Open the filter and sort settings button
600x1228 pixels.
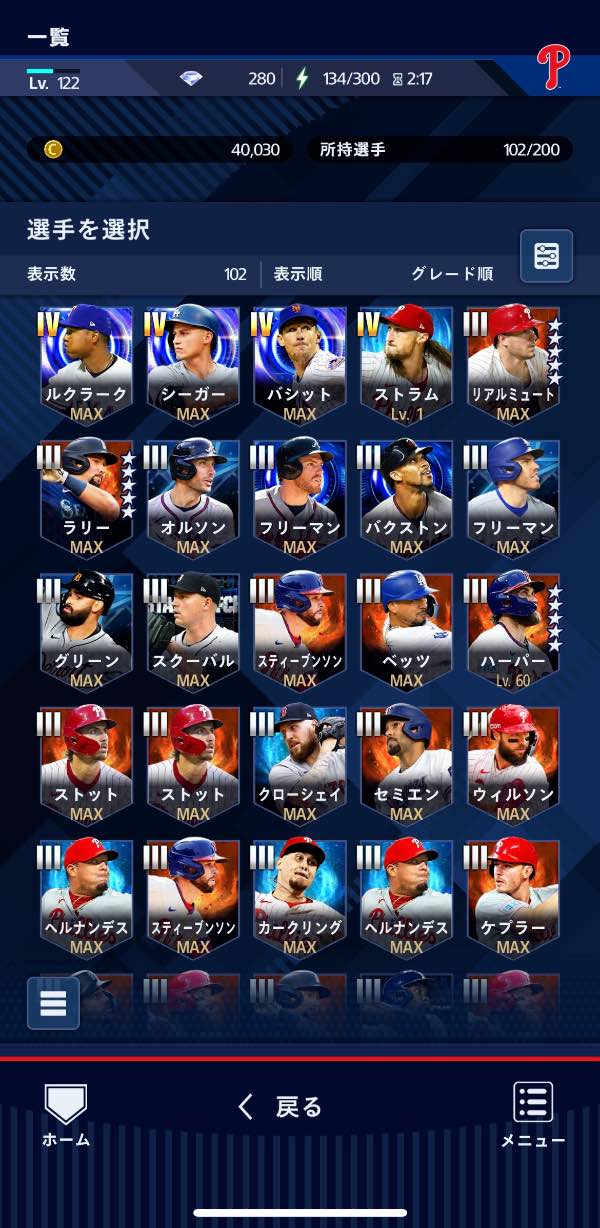(x=546, y=256)
